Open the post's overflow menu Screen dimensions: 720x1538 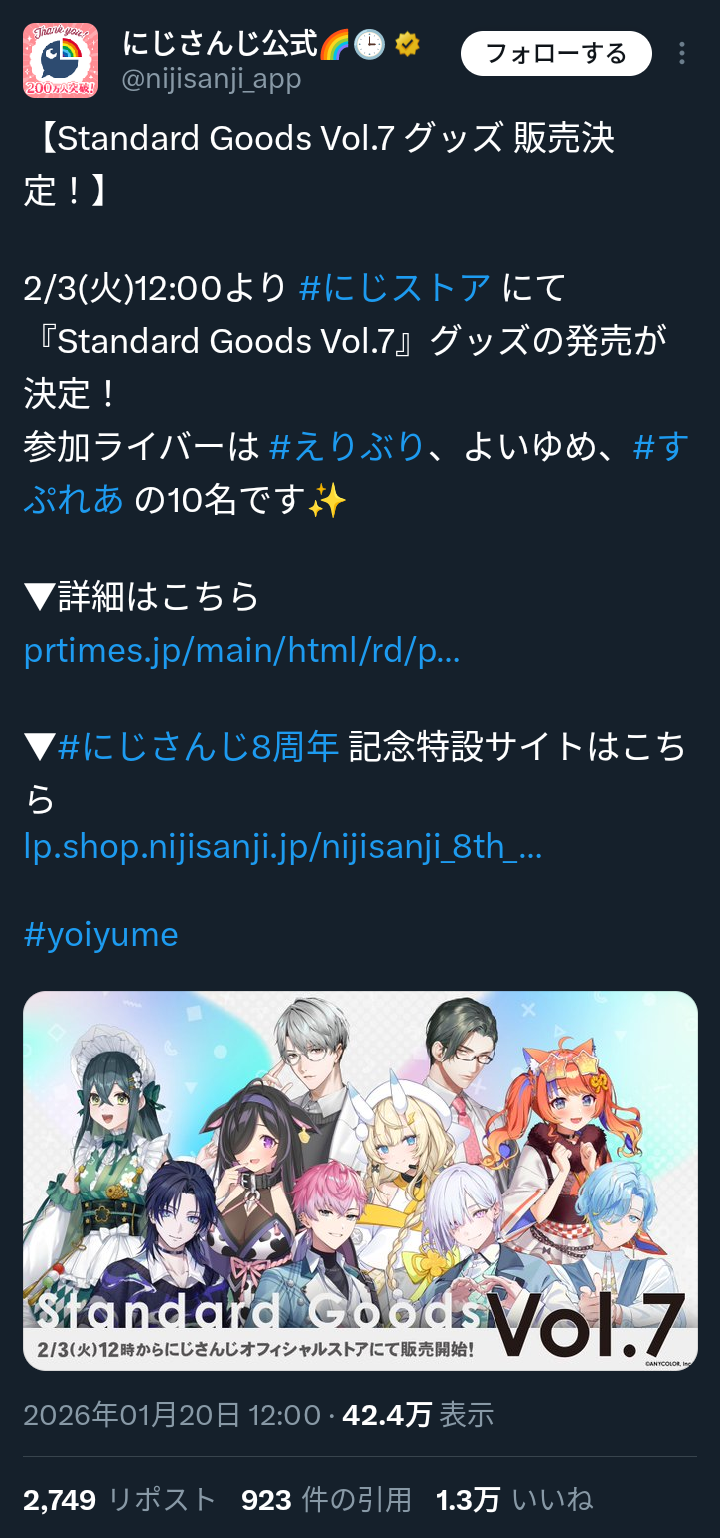pyautogui.click(x=682, y=54)
